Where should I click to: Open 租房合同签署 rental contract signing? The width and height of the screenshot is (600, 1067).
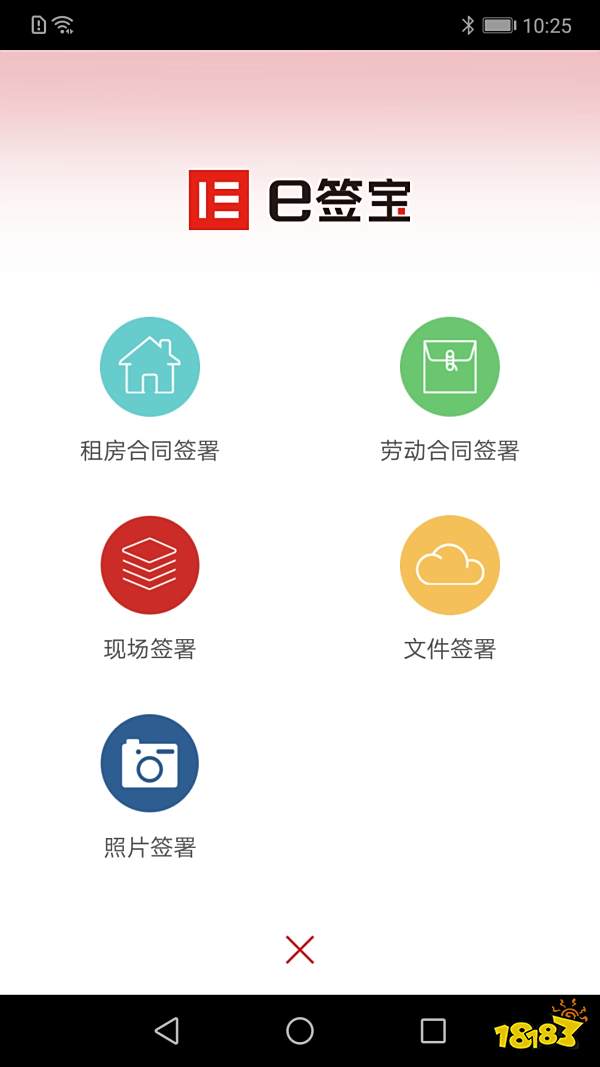[150, 367]
